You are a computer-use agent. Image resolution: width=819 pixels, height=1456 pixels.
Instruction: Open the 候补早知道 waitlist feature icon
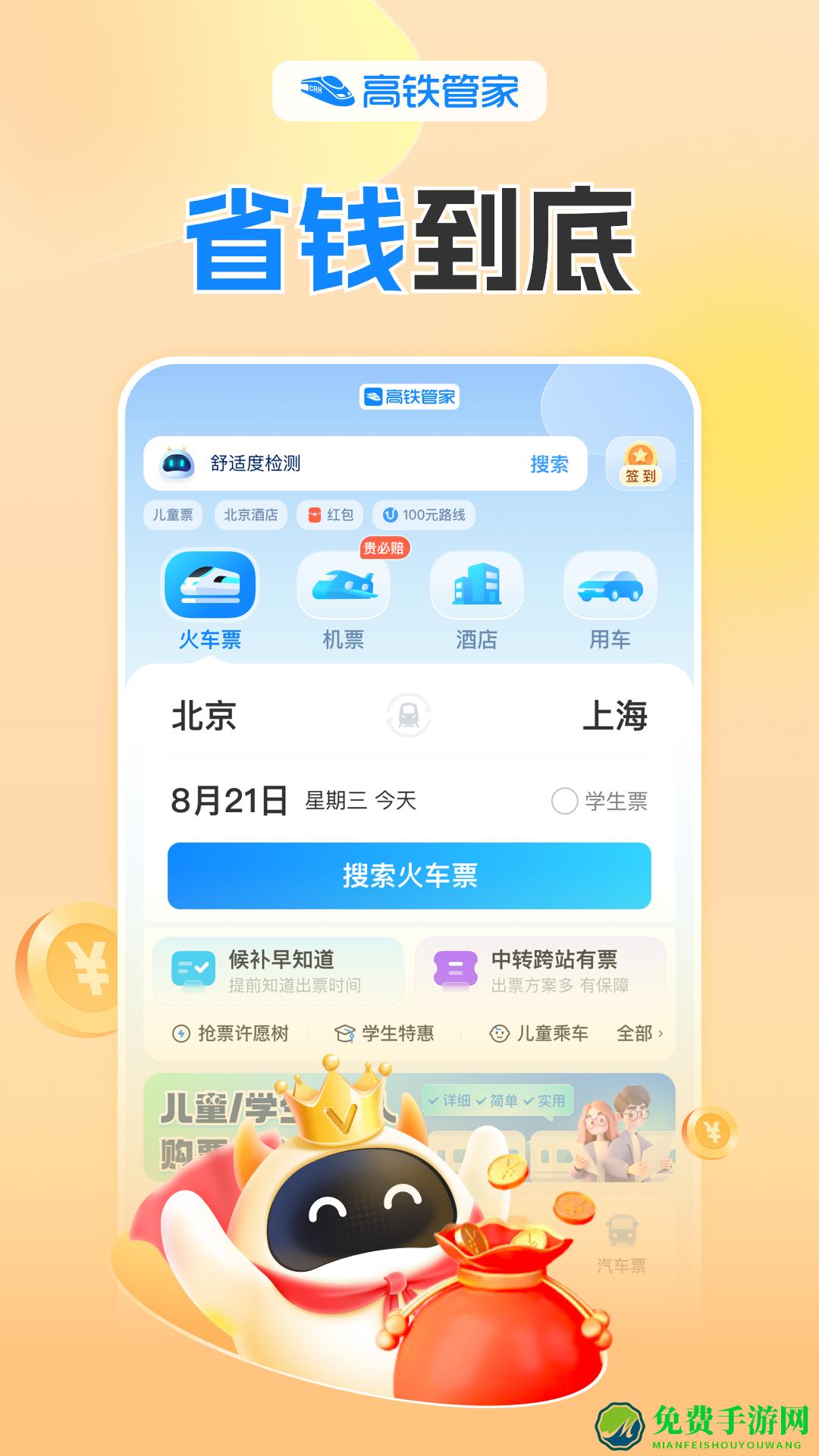(191, 968)
